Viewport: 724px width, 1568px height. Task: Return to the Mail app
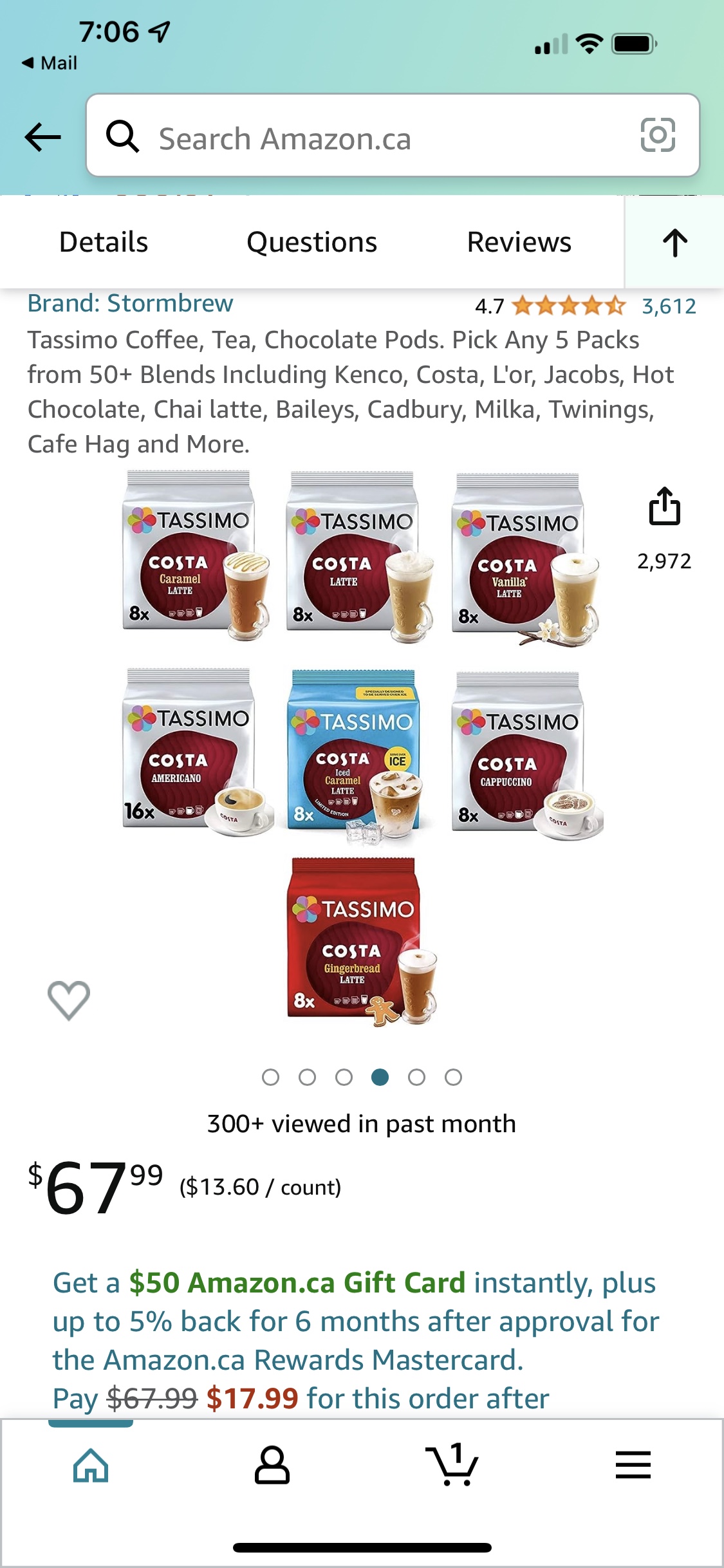[50, 63]
